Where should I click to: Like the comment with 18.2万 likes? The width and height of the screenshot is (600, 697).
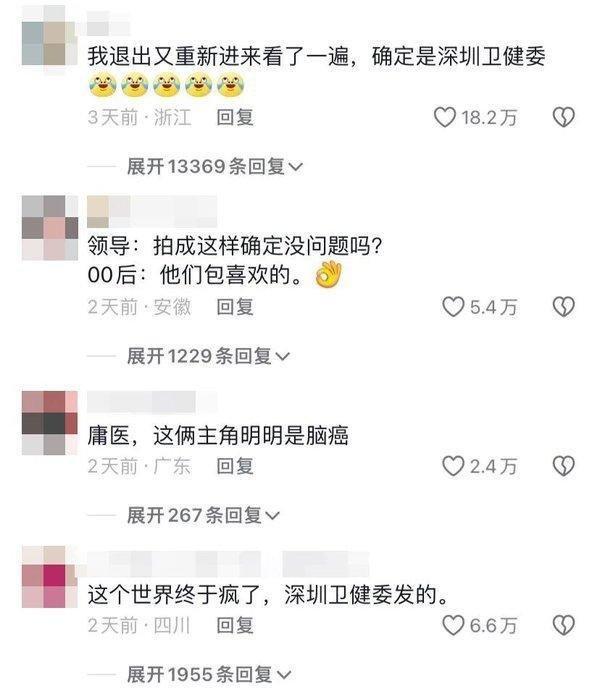click(445, 118)
